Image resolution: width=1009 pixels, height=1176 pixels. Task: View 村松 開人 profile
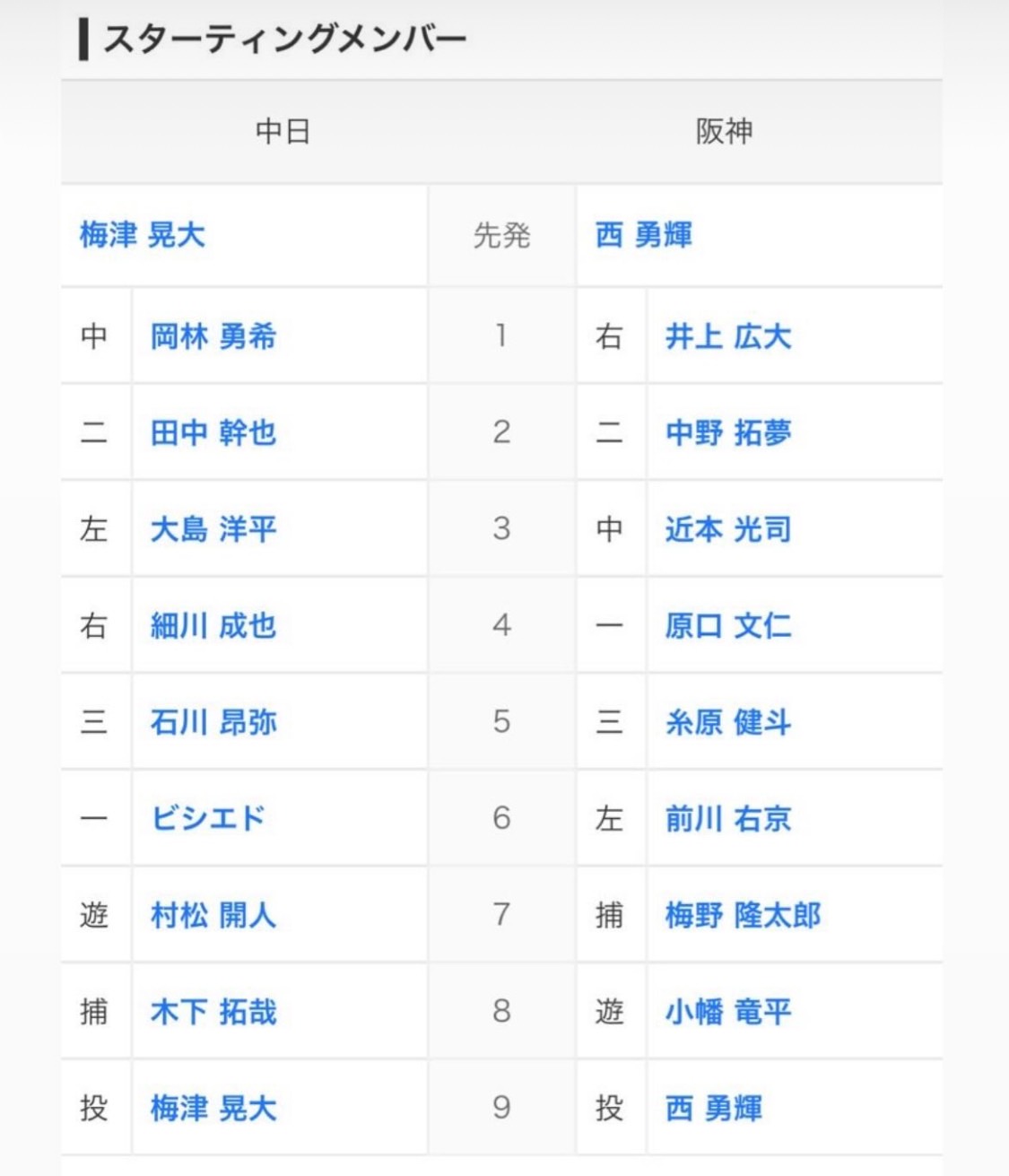pos(213,915)
